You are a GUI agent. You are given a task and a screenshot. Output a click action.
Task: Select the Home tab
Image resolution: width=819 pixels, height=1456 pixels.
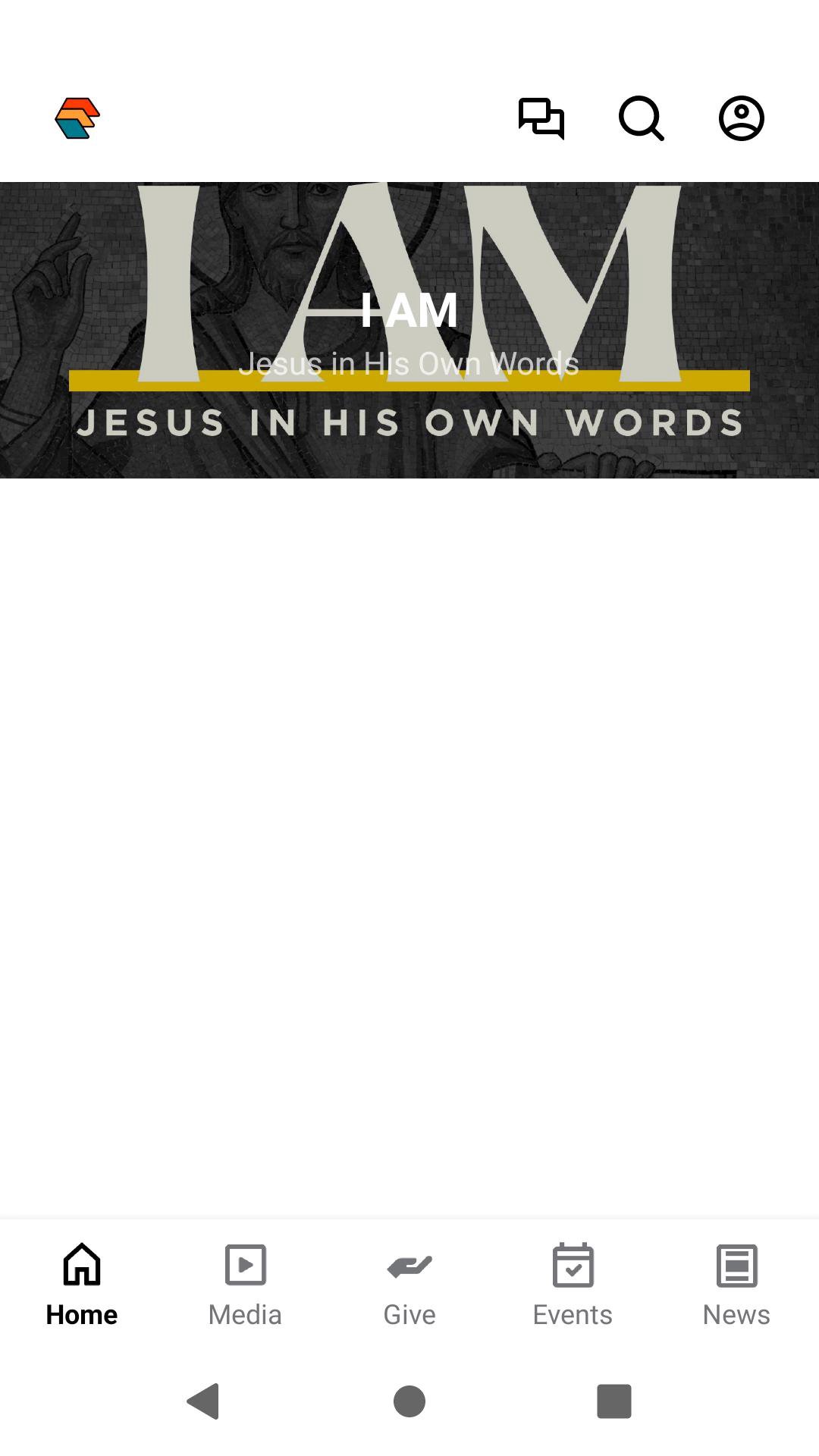click(82, 1285)
